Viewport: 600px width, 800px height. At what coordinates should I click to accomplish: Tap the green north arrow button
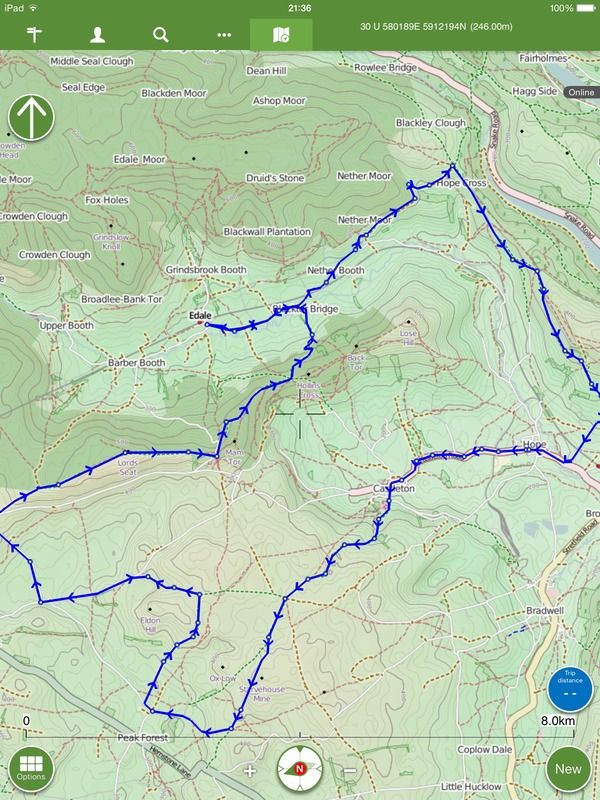coord(32,121)
